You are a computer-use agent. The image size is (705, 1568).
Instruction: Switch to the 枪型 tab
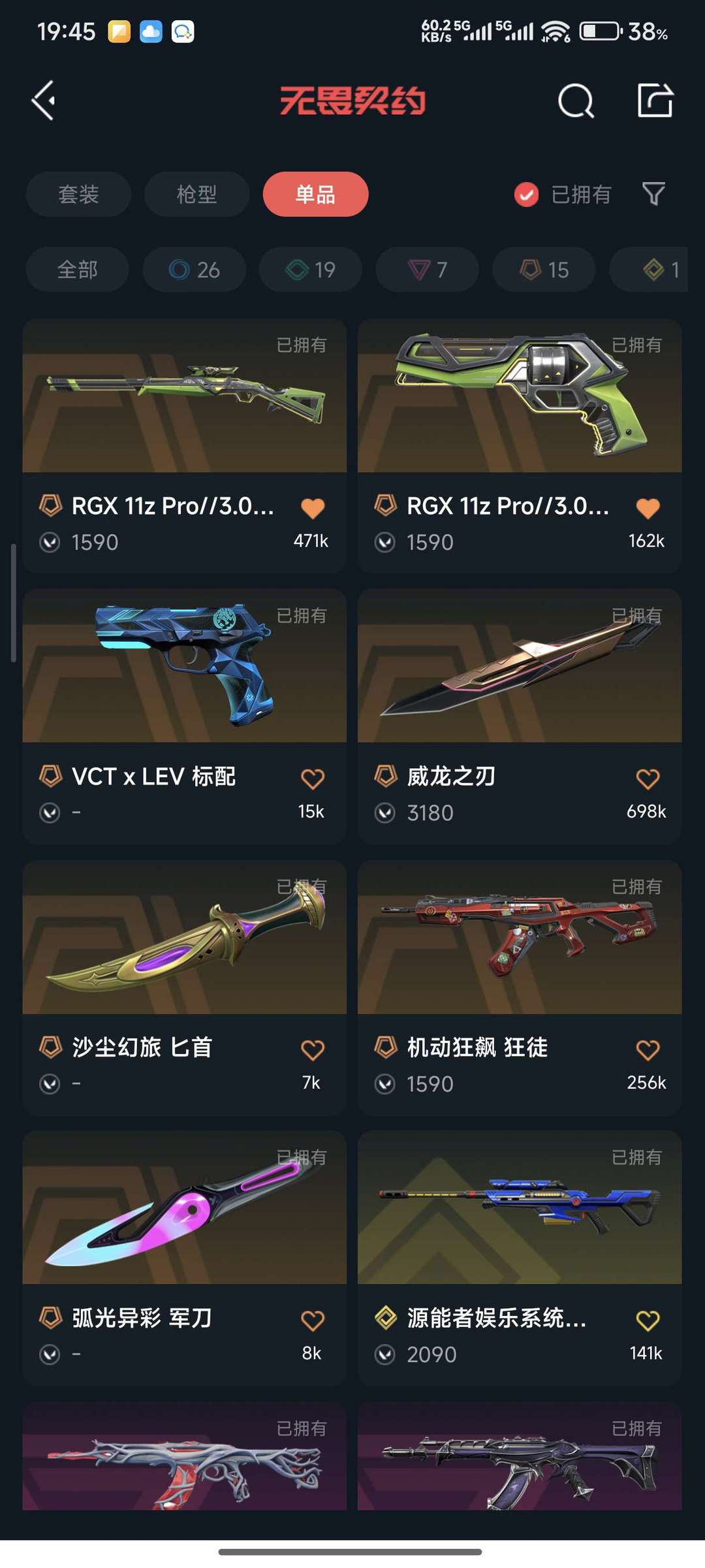click(x=196, y=194)
